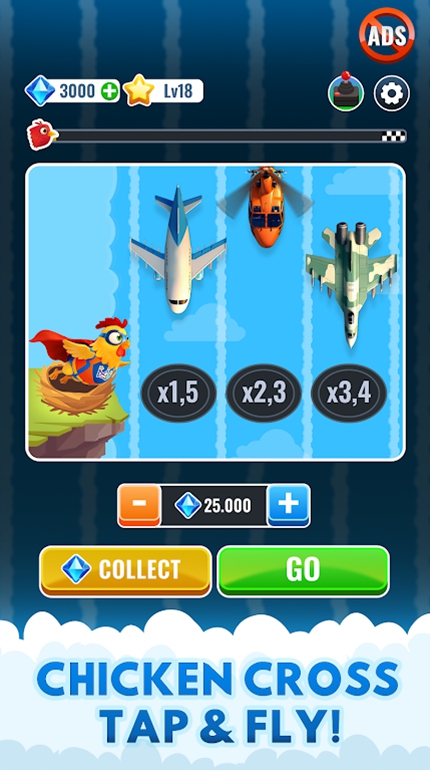Screen dimensions: 430x770
Task: Decrease the bet with the minus button
Action: tap(139, 505)
